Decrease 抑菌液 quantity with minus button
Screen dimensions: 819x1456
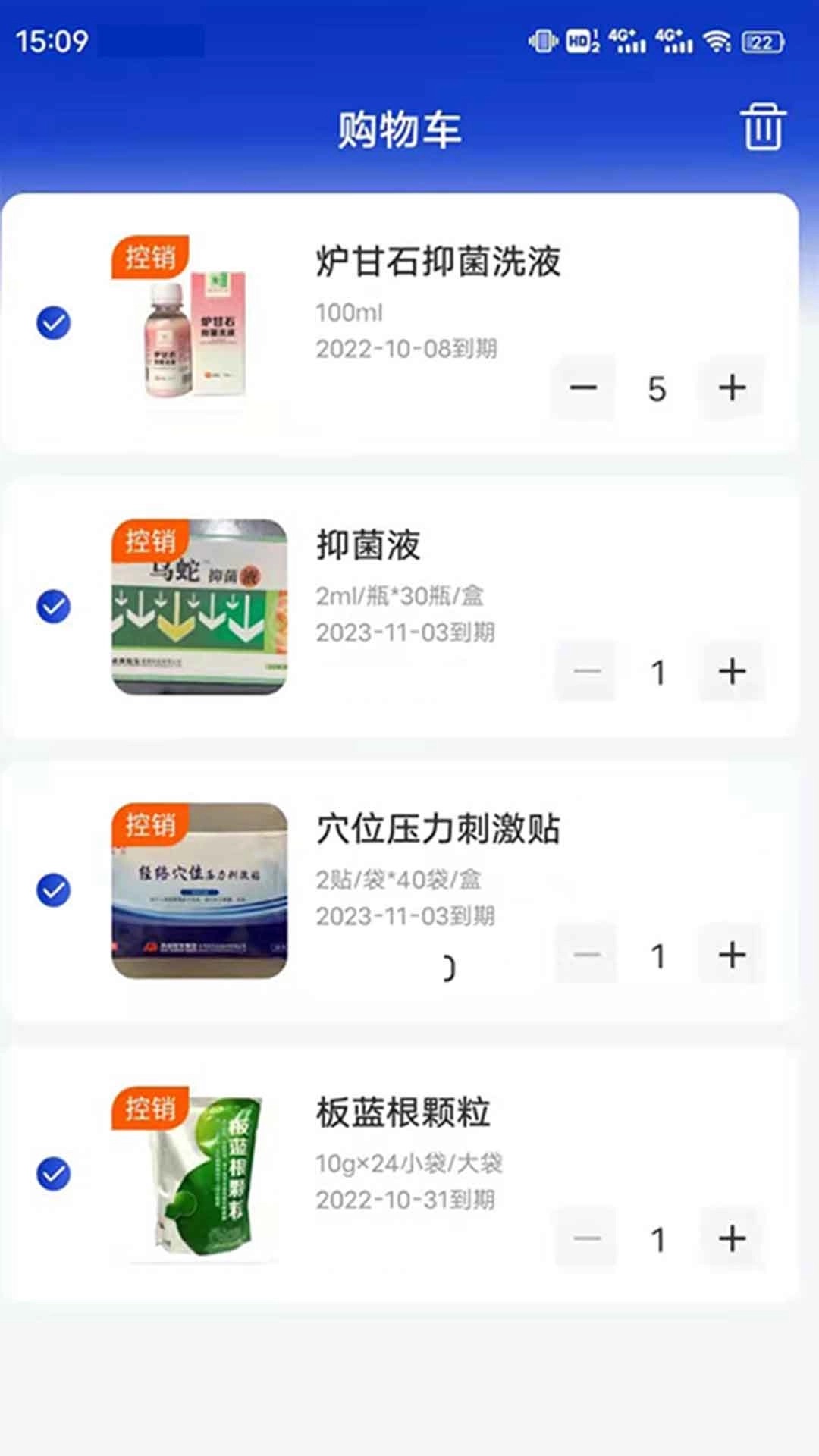pos(585,670)
